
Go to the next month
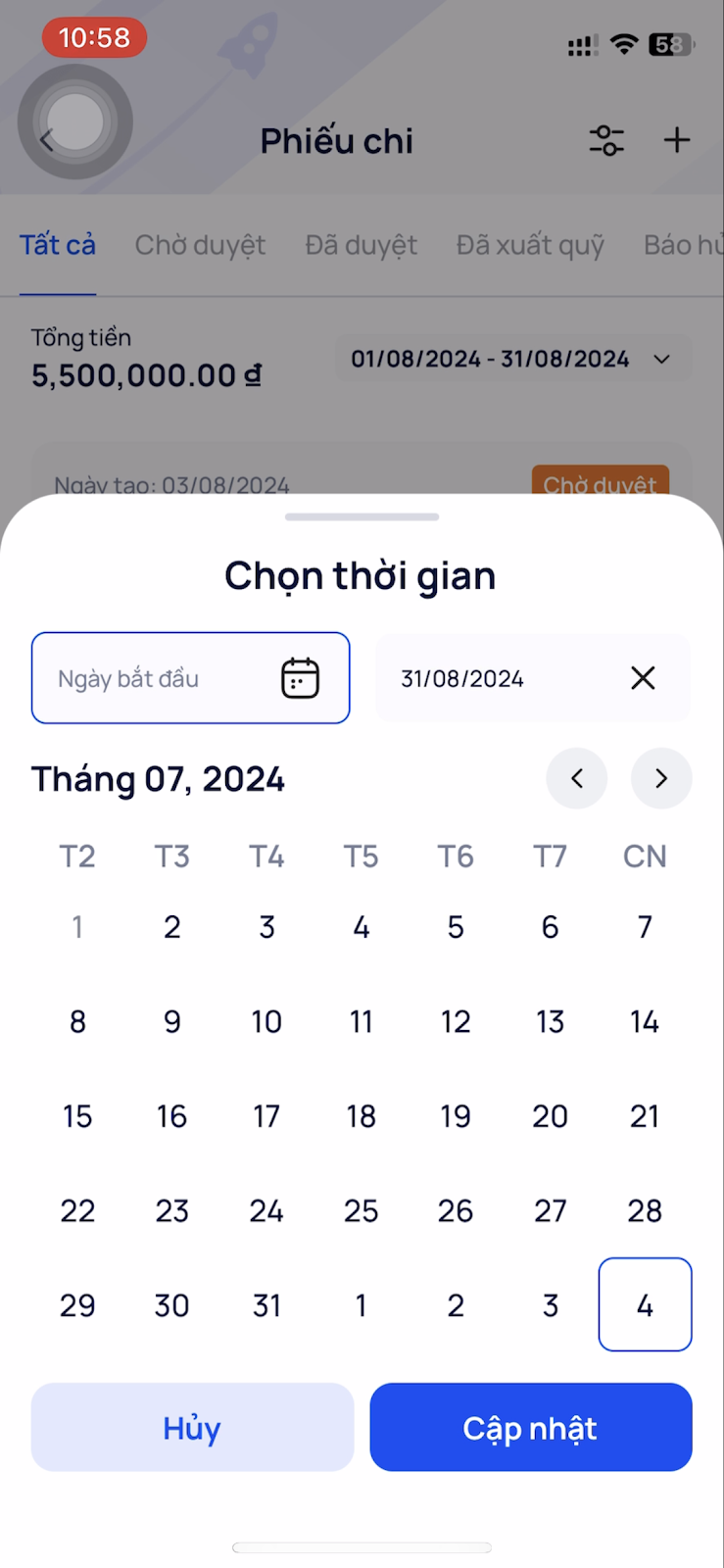(661, 779)
